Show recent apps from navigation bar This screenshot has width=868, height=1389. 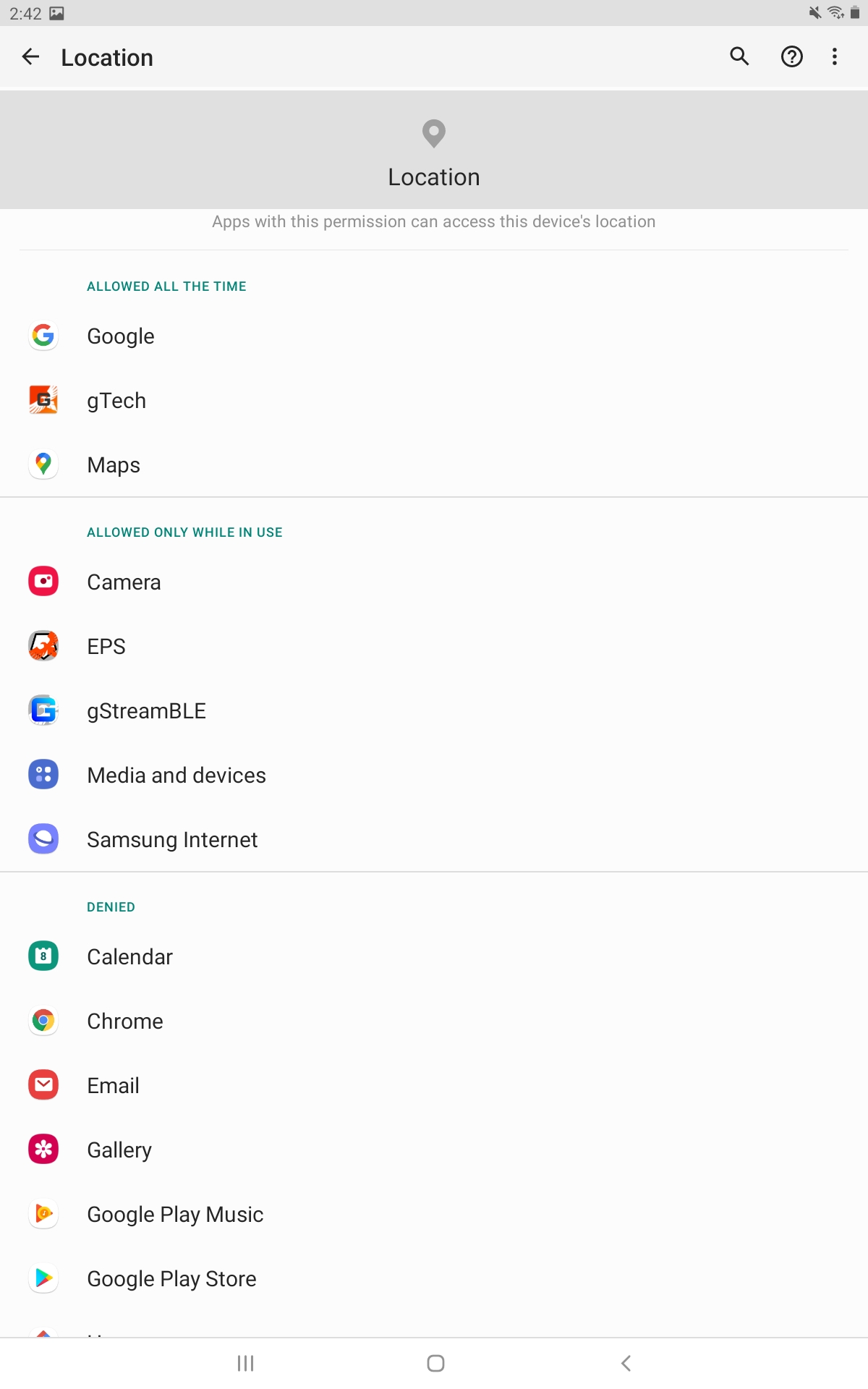coord(245,1363)
